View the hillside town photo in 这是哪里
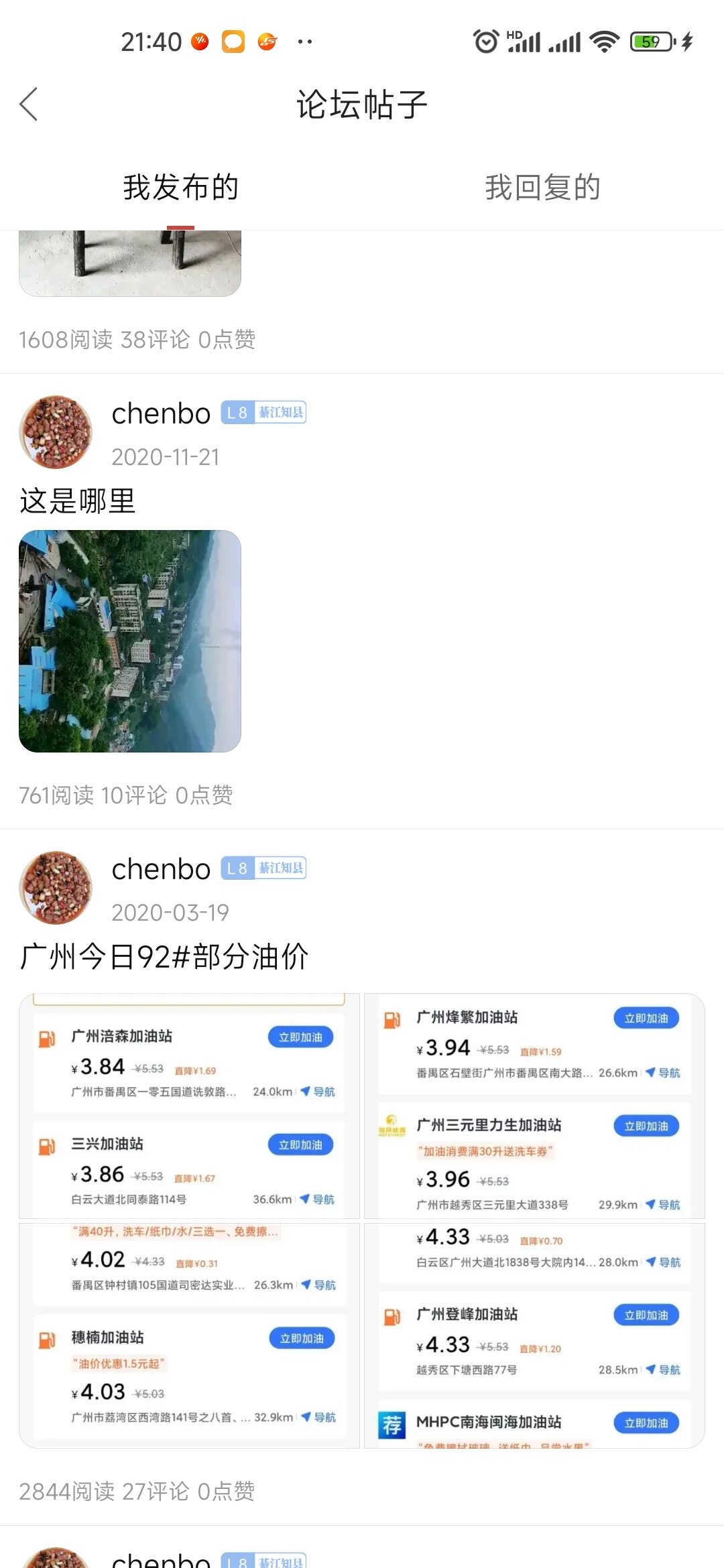The image size is (724, 1568). (x=130, y=641)
